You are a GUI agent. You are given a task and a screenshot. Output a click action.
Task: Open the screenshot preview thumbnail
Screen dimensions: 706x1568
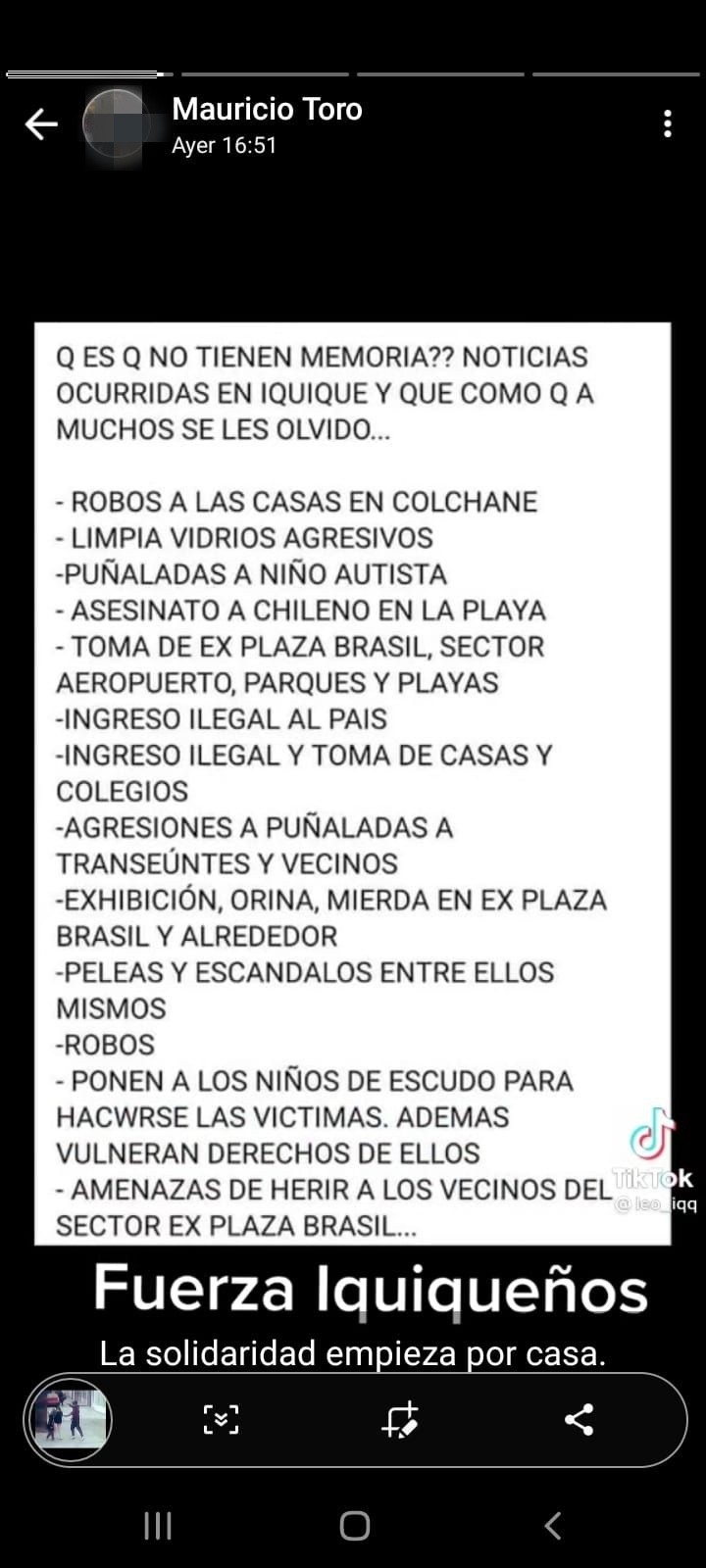[69, 1419]
